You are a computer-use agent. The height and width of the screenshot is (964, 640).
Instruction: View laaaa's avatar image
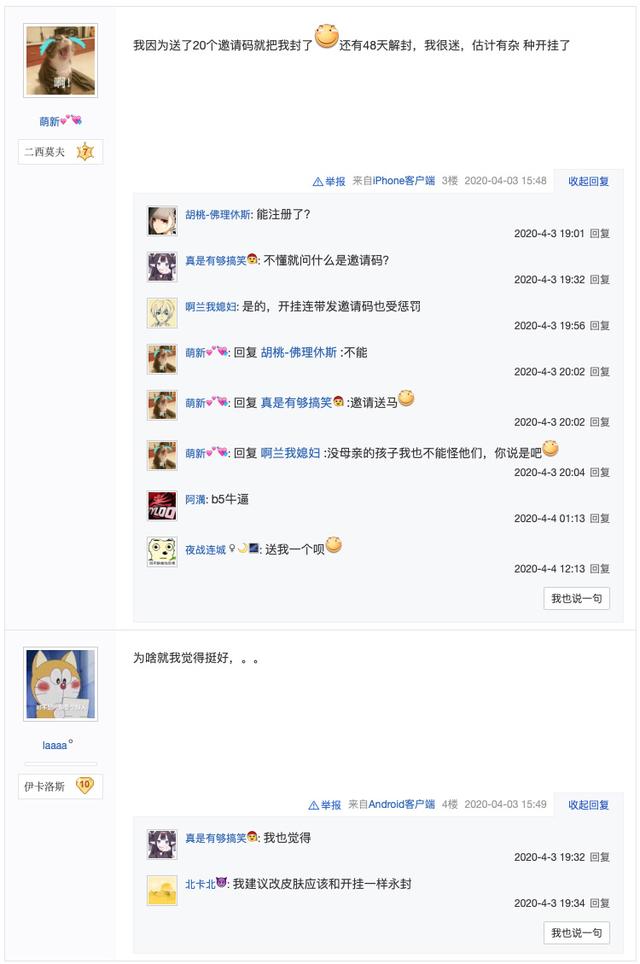61,685
